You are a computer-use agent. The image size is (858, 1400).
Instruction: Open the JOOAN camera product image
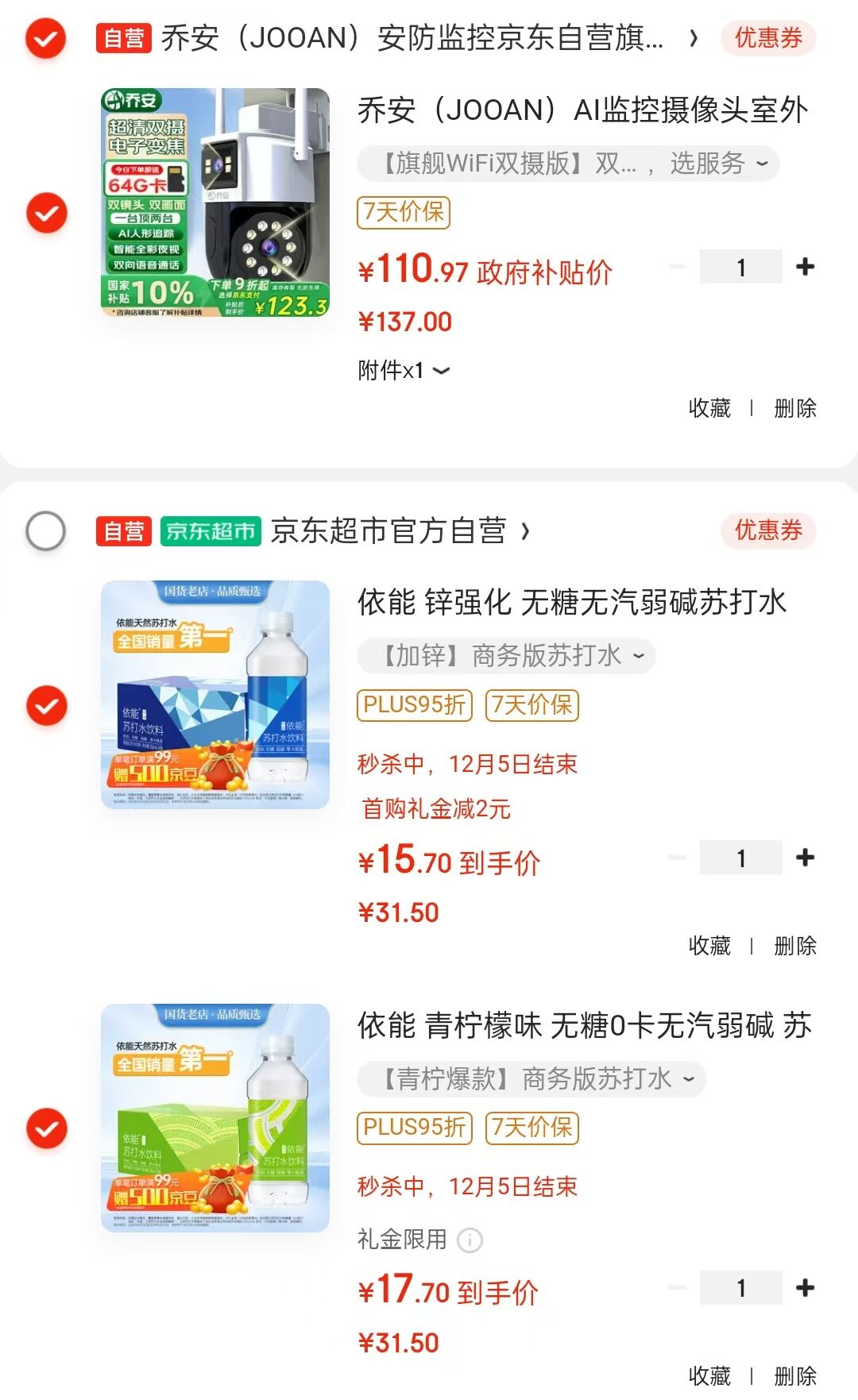tap(214, 202)
